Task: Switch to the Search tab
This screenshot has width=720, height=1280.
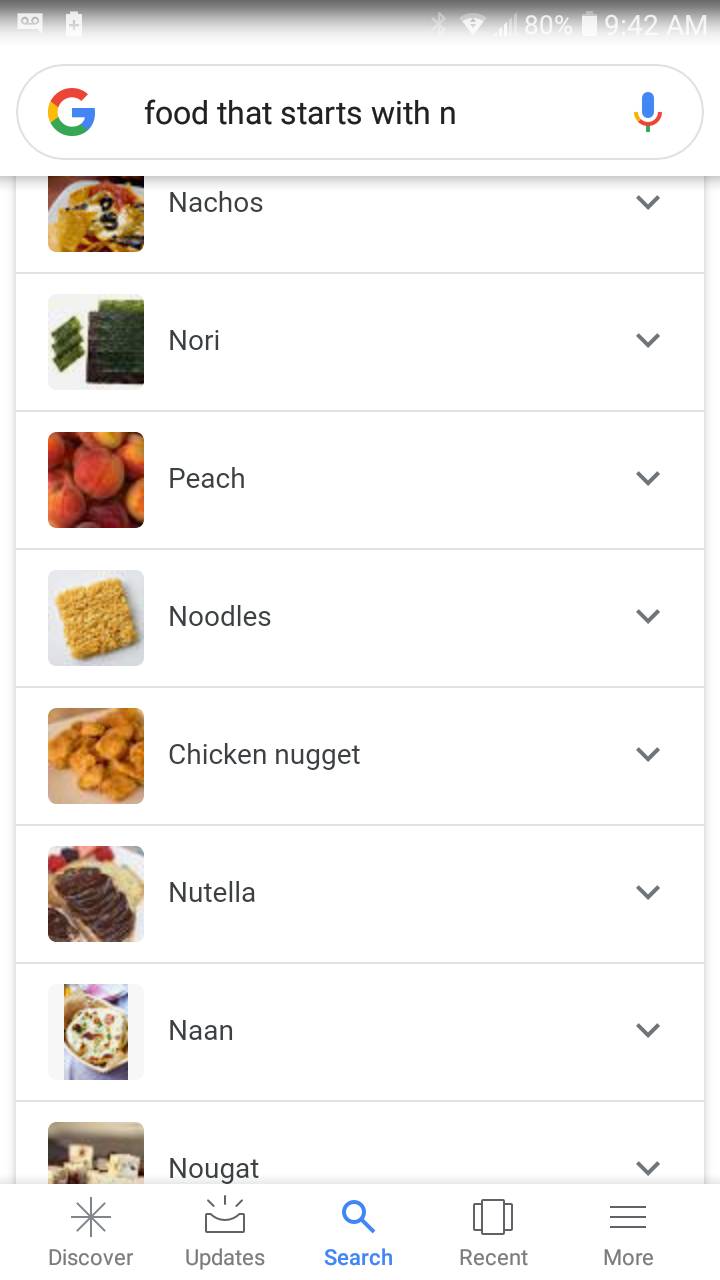Action: click(358, 1230)
